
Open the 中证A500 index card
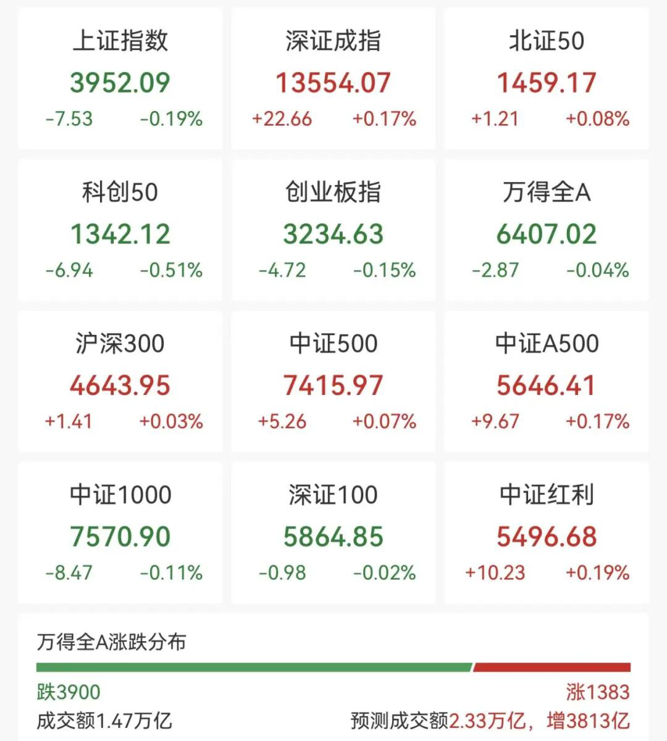pos(546,382)
